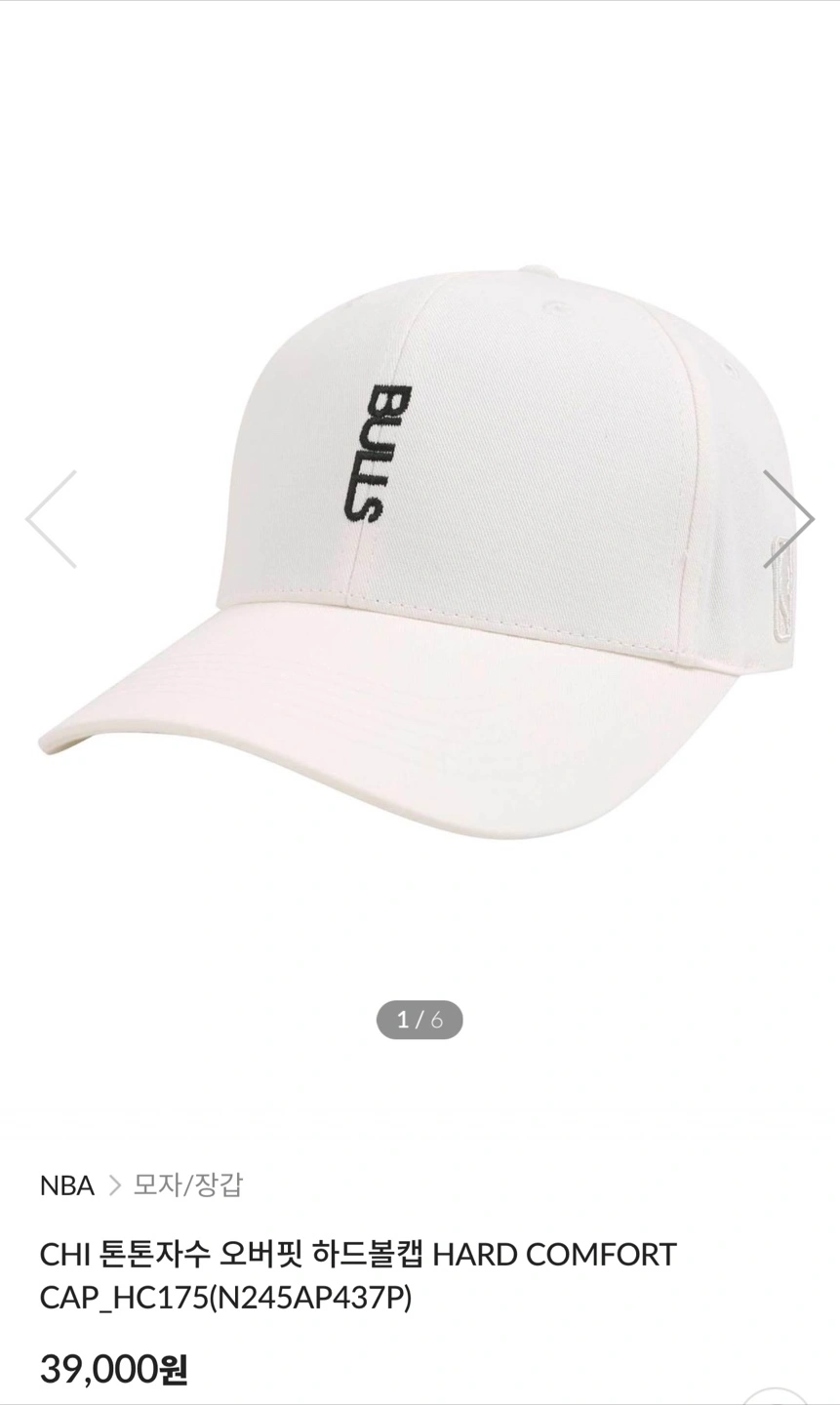This screenshot has height=1405, width=840.
Task: Open the 모자/장갑 category breadcrumb
Action: (x=187, y=1185)
